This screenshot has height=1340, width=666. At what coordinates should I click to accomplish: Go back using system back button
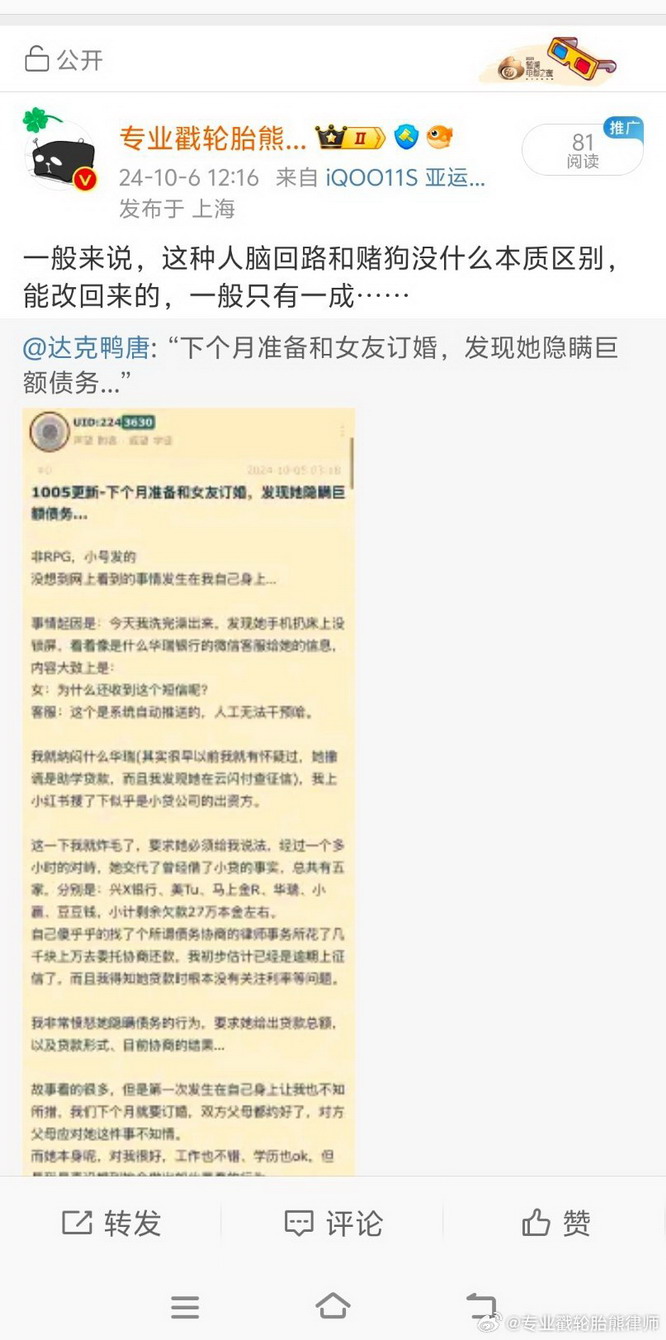(x=481, y=1306)
